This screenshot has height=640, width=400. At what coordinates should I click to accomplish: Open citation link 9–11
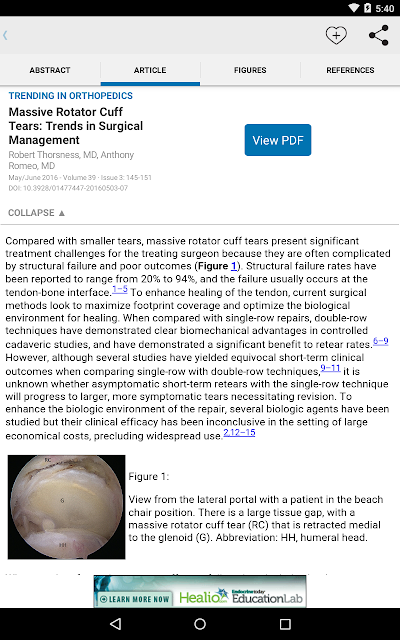330,368
